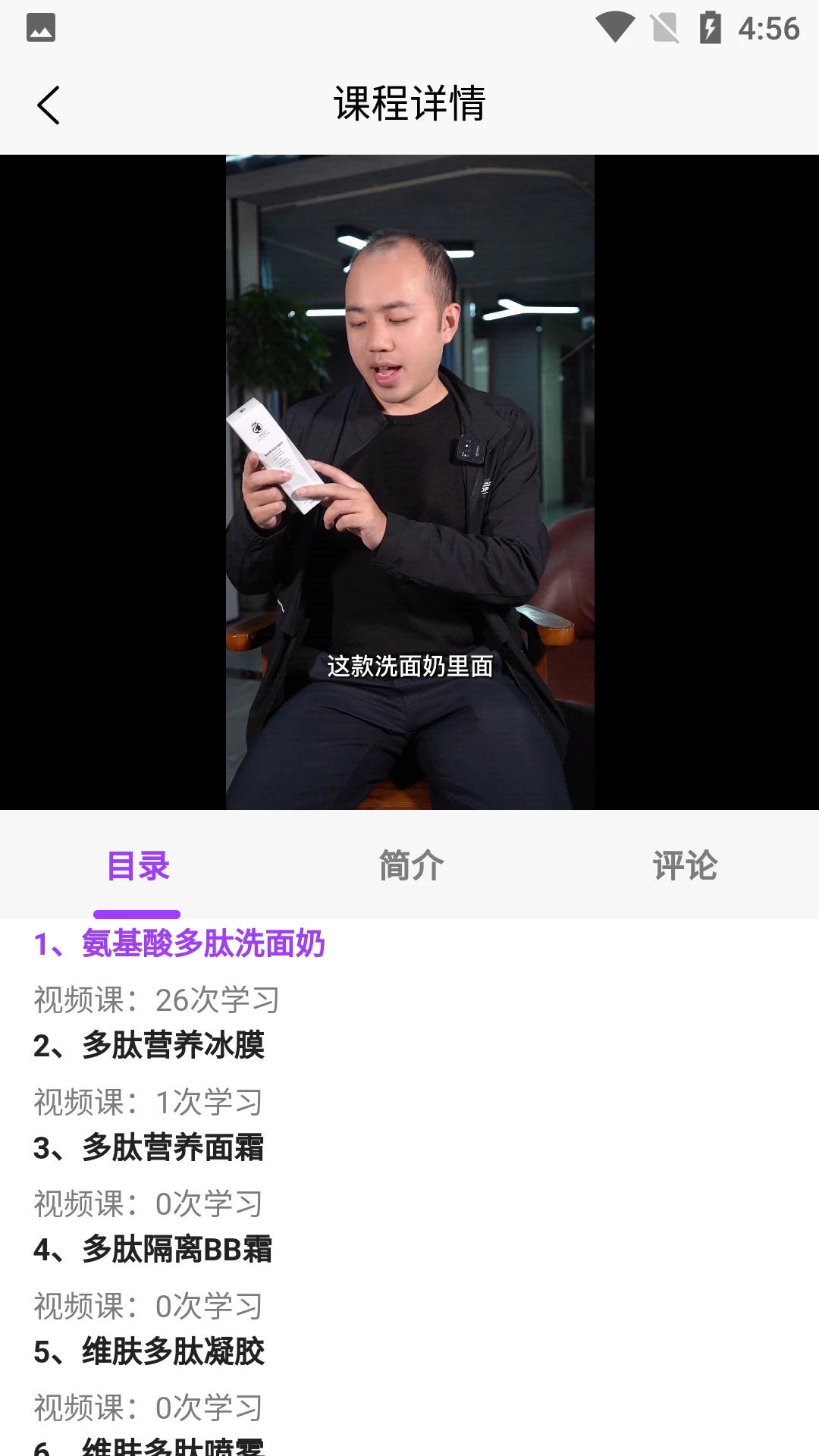819x1456 pixels.
Task: Tap the video player to show controls
Action: tap(409, 482)
